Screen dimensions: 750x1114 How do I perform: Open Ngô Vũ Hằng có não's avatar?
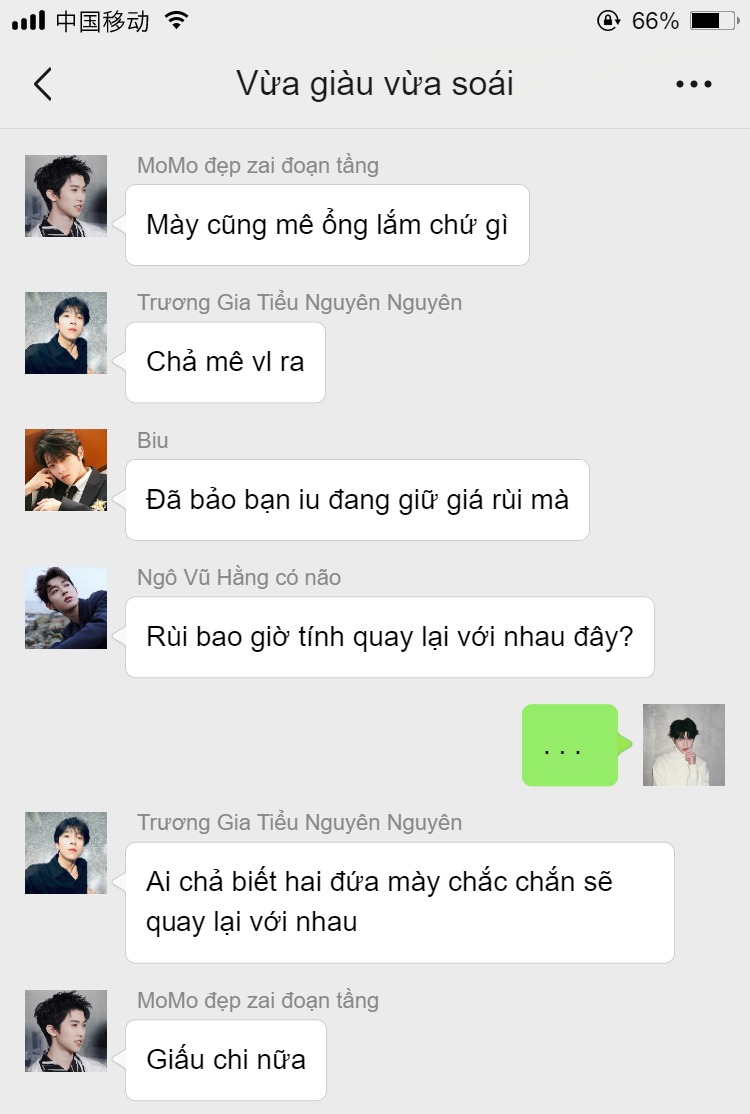point(66,608)
